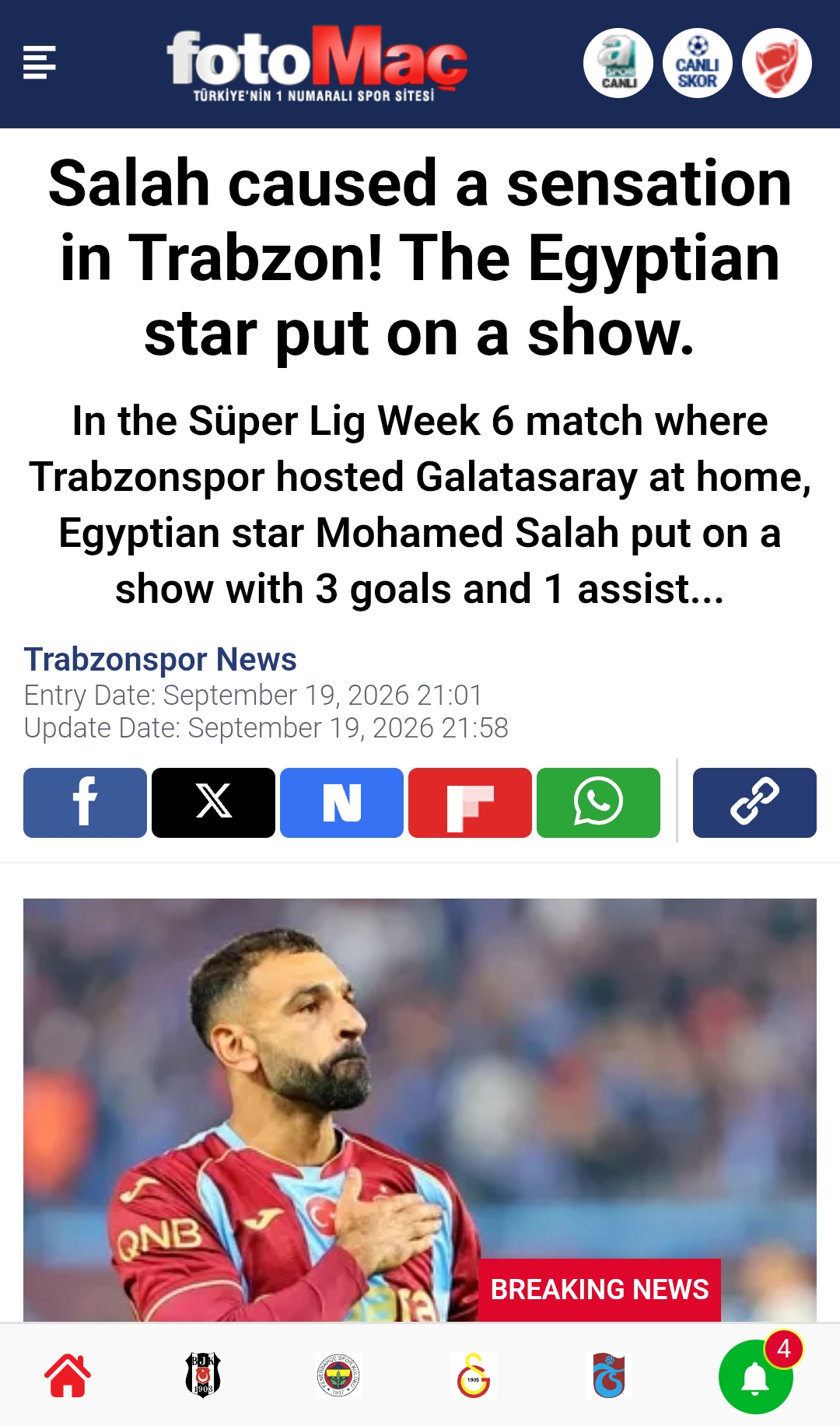Screen dimensions: 840x1426
Task: Go to the Fotomaç homepage via the logo
Action: (x=317, y=64)
